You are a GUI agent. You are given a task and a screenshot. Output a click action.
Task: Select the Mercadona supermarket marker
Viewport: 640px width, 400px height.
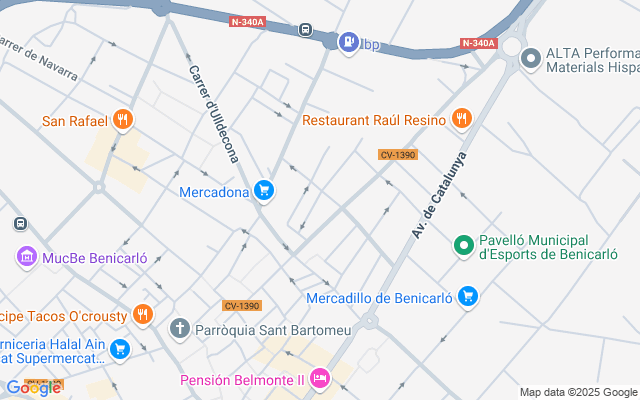tap(264, 190)
